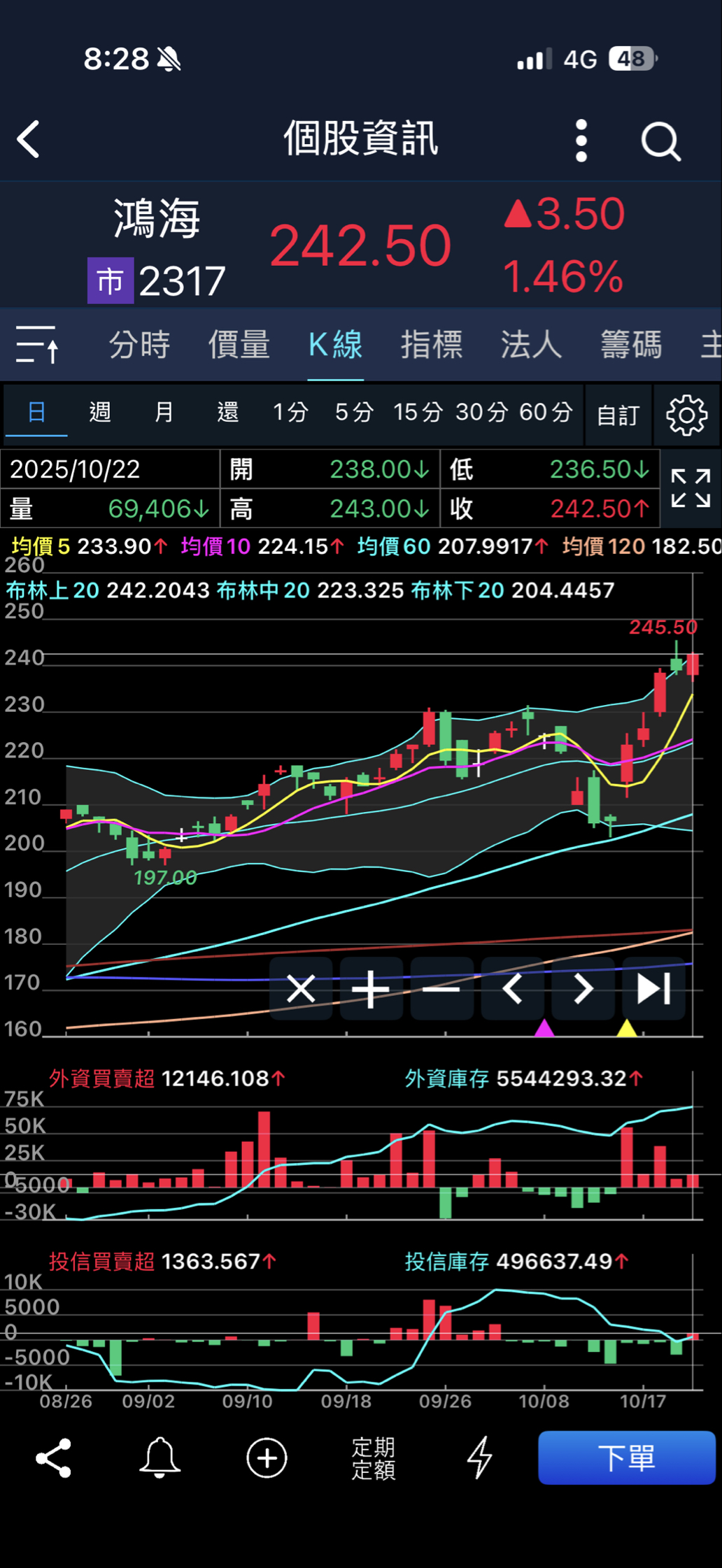The width and height of the screenshot is (722, 1568).
Task: View the 法人 tab
Action: tap(531, 344)
